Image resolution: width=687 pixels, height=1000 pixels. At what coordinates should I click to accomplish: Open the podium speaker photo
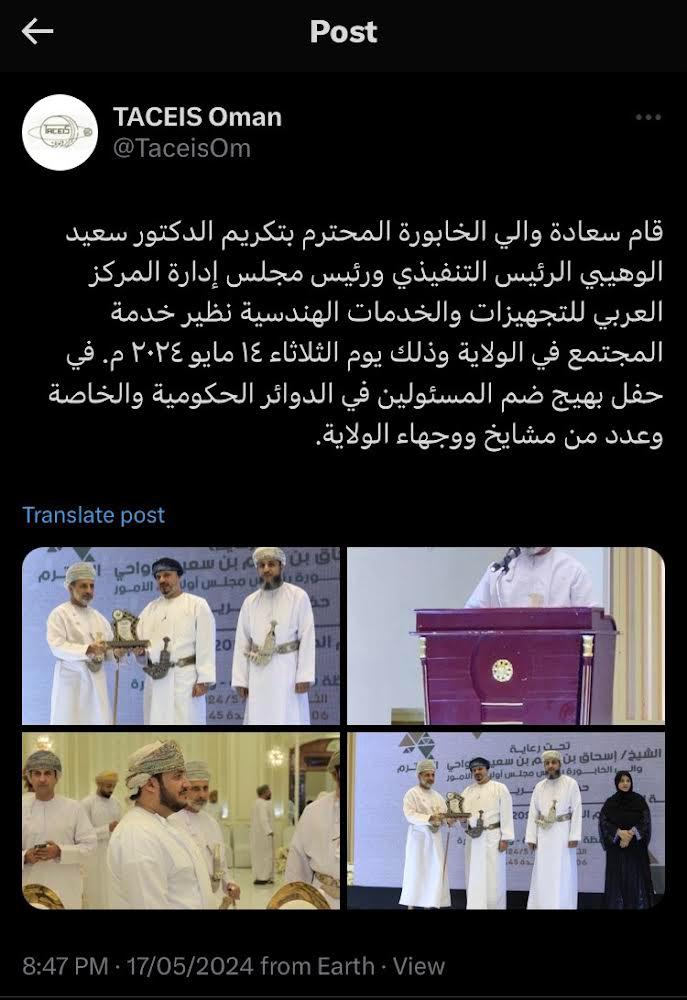pyautogui.click(x=505, y=636)
